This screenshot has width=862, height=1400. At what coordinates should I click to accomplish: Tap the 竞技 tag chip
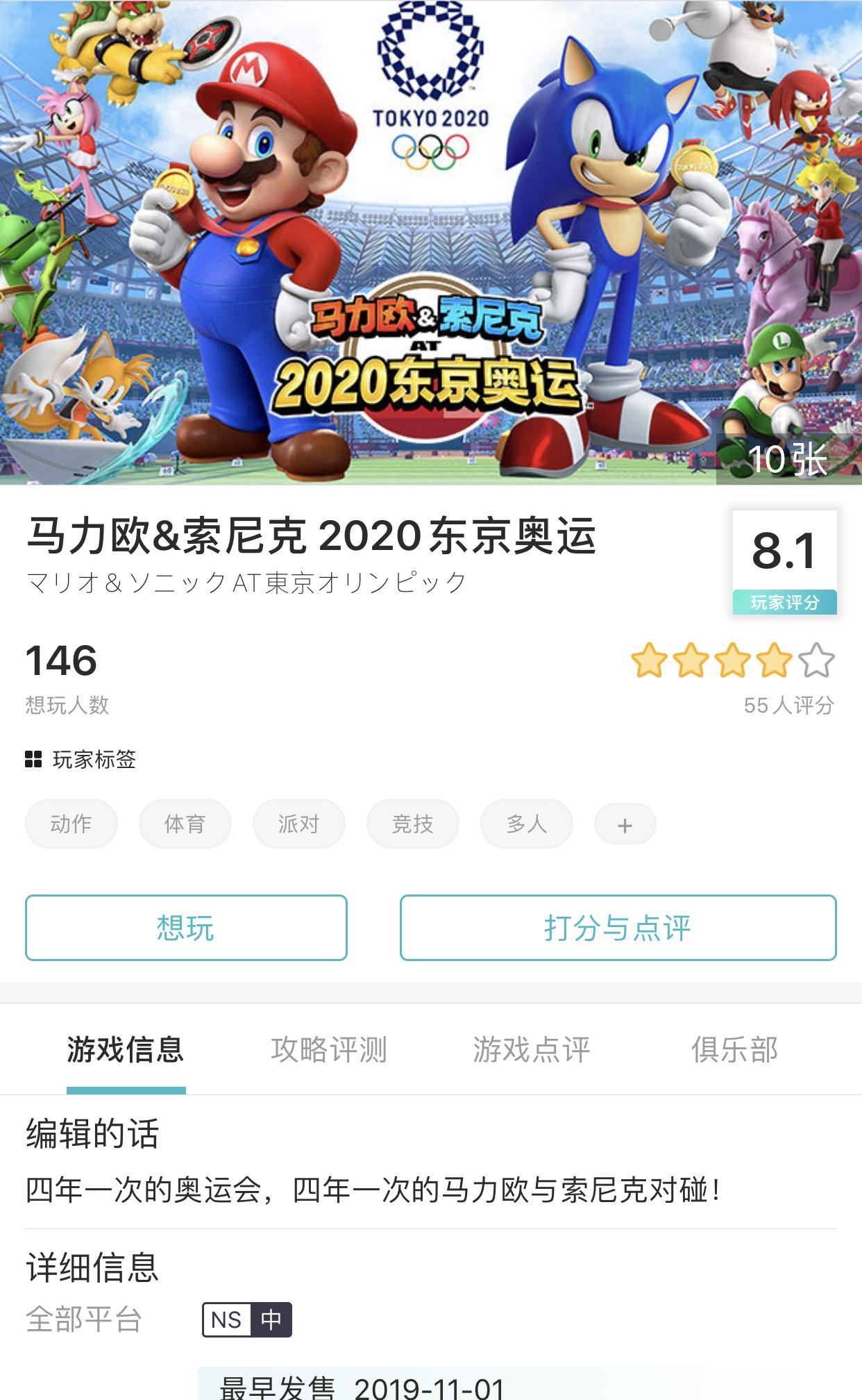[x=412, y=824]
